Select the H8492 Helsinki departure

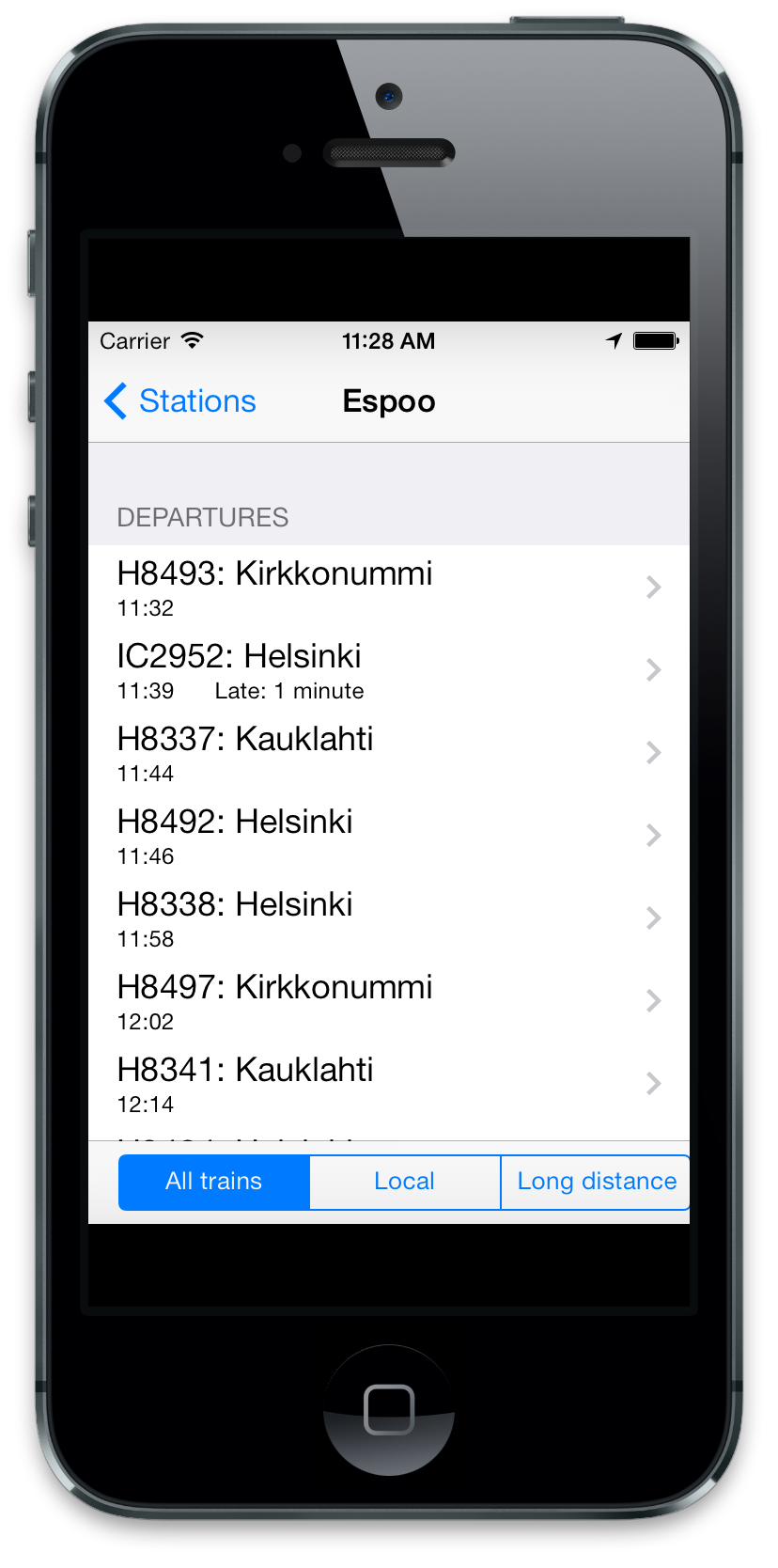[x=389, y=836]
